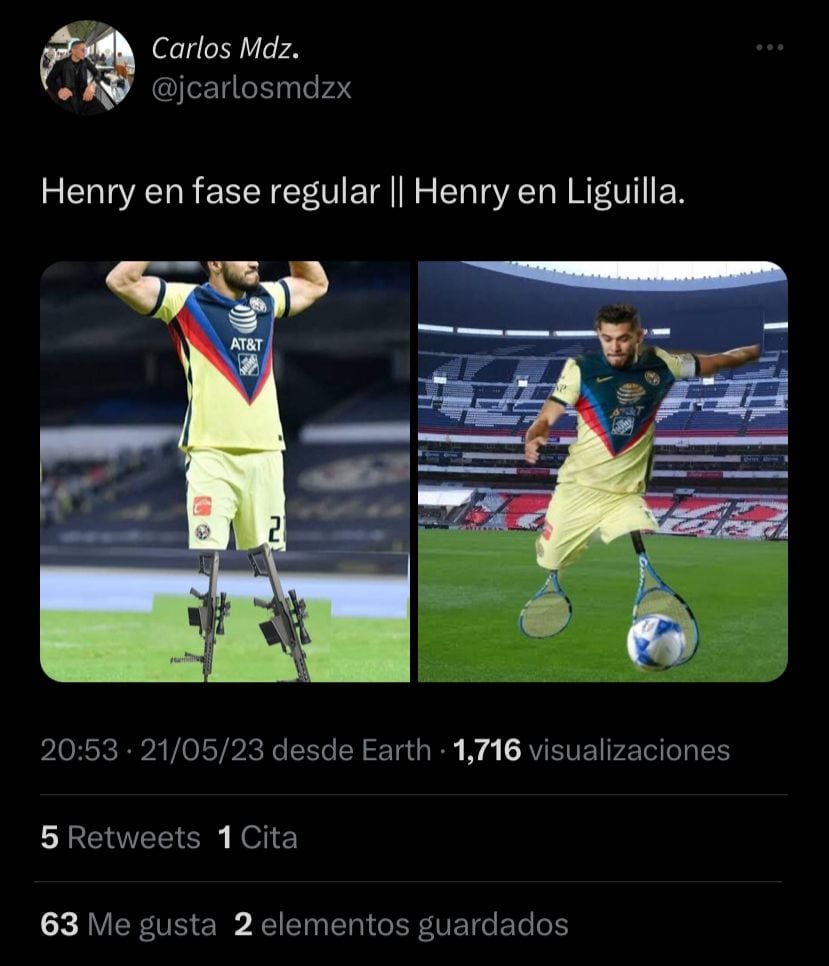The width and height of the screenshot is (829, 966).
Task: Show the list of 5 Retweets
Action: coord(120,837)
